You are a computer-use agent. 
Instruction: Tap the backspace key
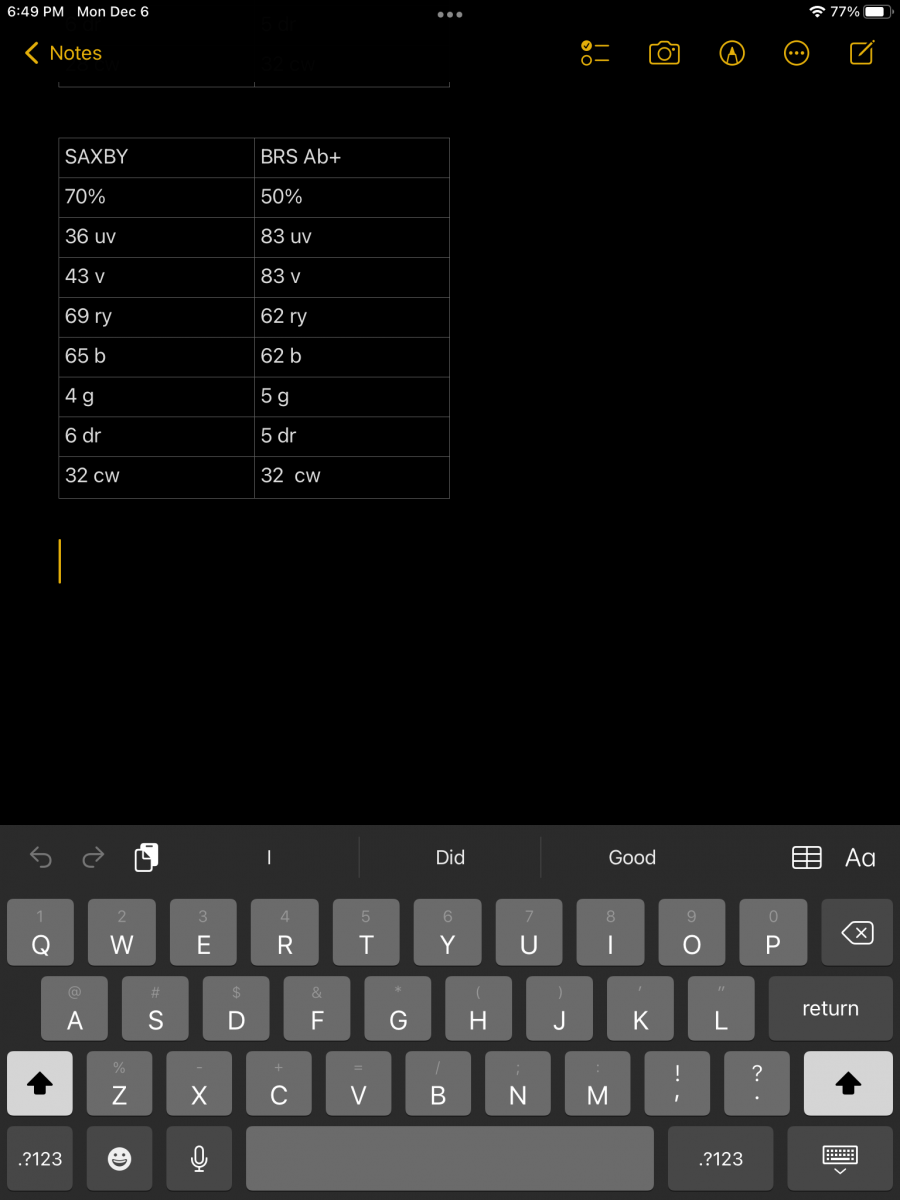[x=856, y=933]
